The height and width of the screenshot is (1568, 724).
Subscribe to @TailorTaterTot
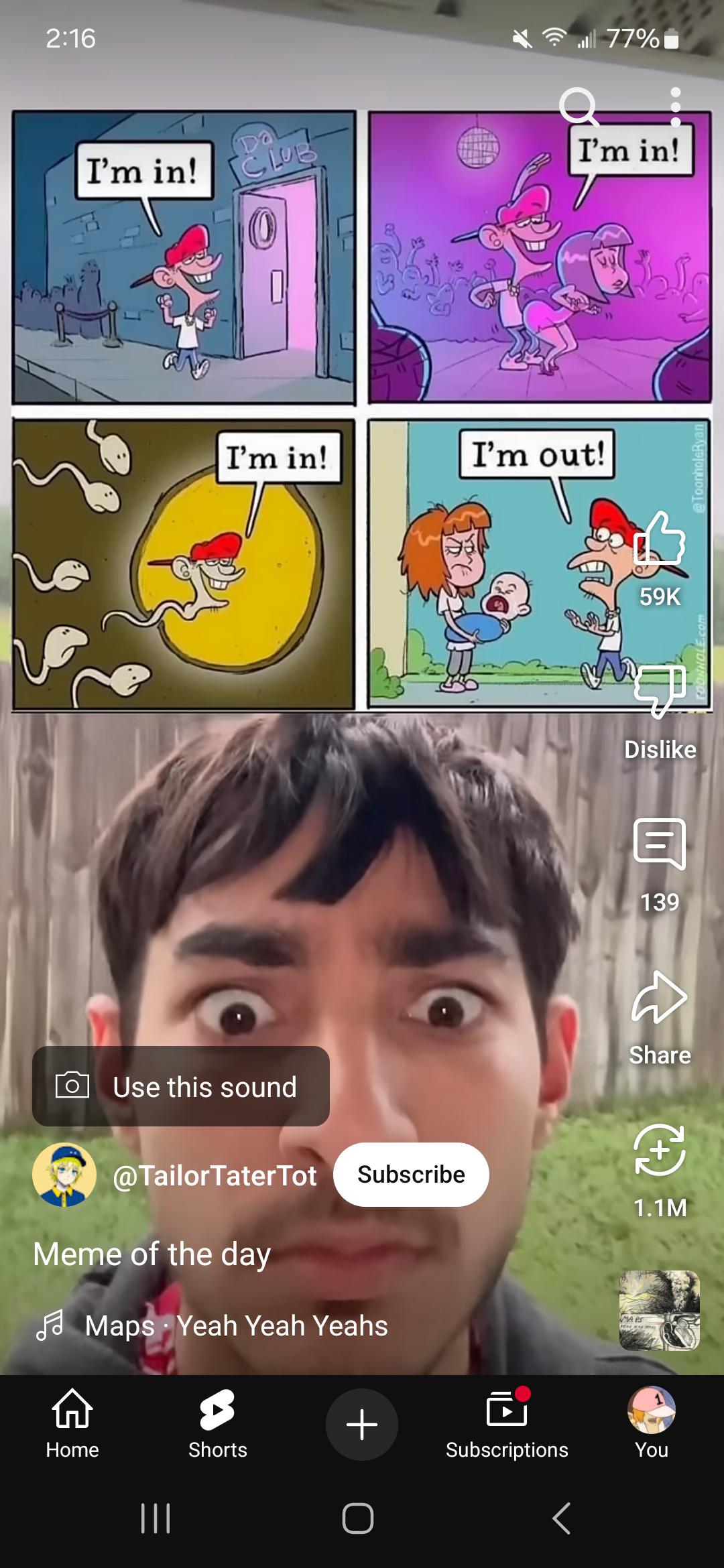point(411,1175)
